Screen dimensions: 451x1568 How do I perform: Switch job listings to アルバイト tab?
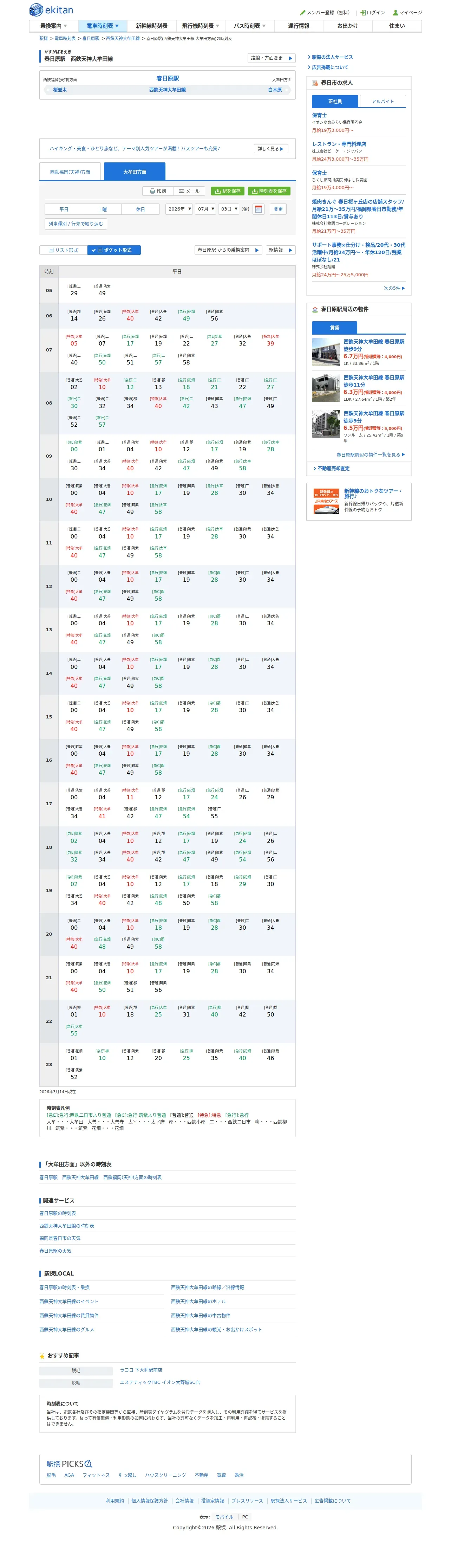(x=382, y=102)
